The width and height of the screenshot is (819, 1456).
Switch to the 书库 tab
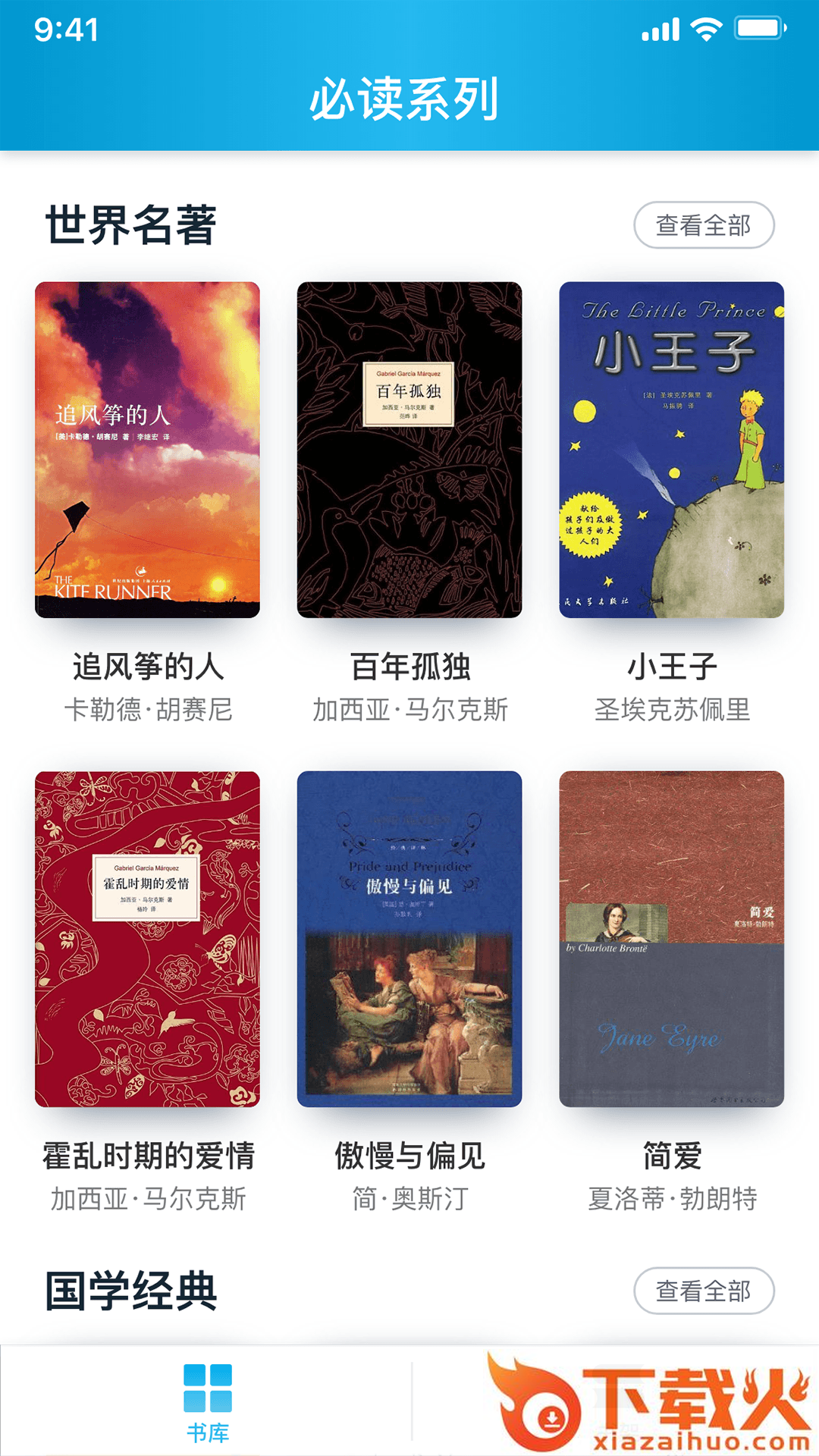(207, 1401)
